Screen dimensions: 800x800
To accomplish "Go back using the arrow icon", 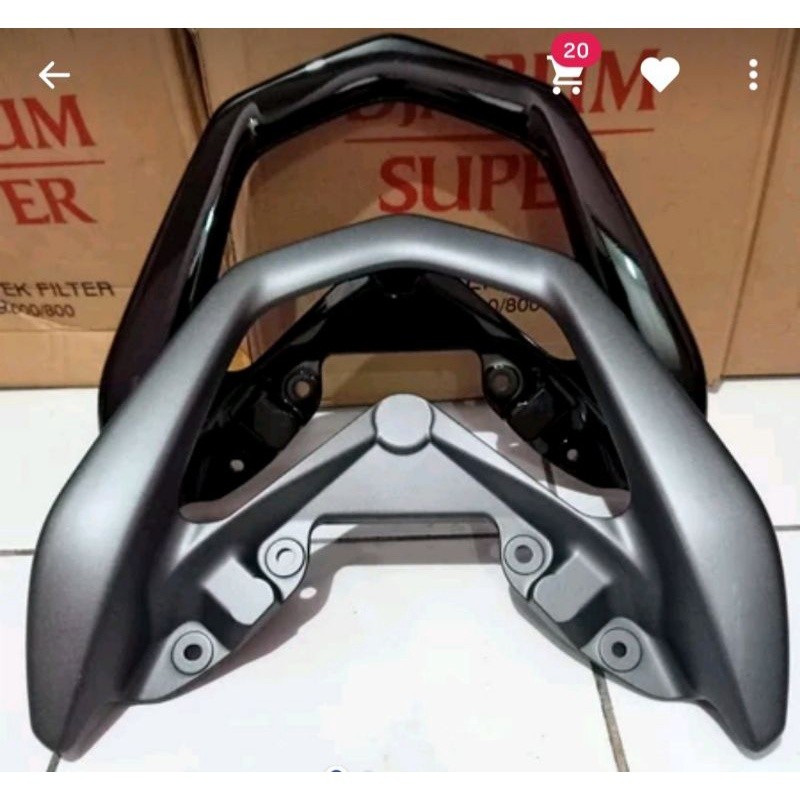I will (54, 75).
